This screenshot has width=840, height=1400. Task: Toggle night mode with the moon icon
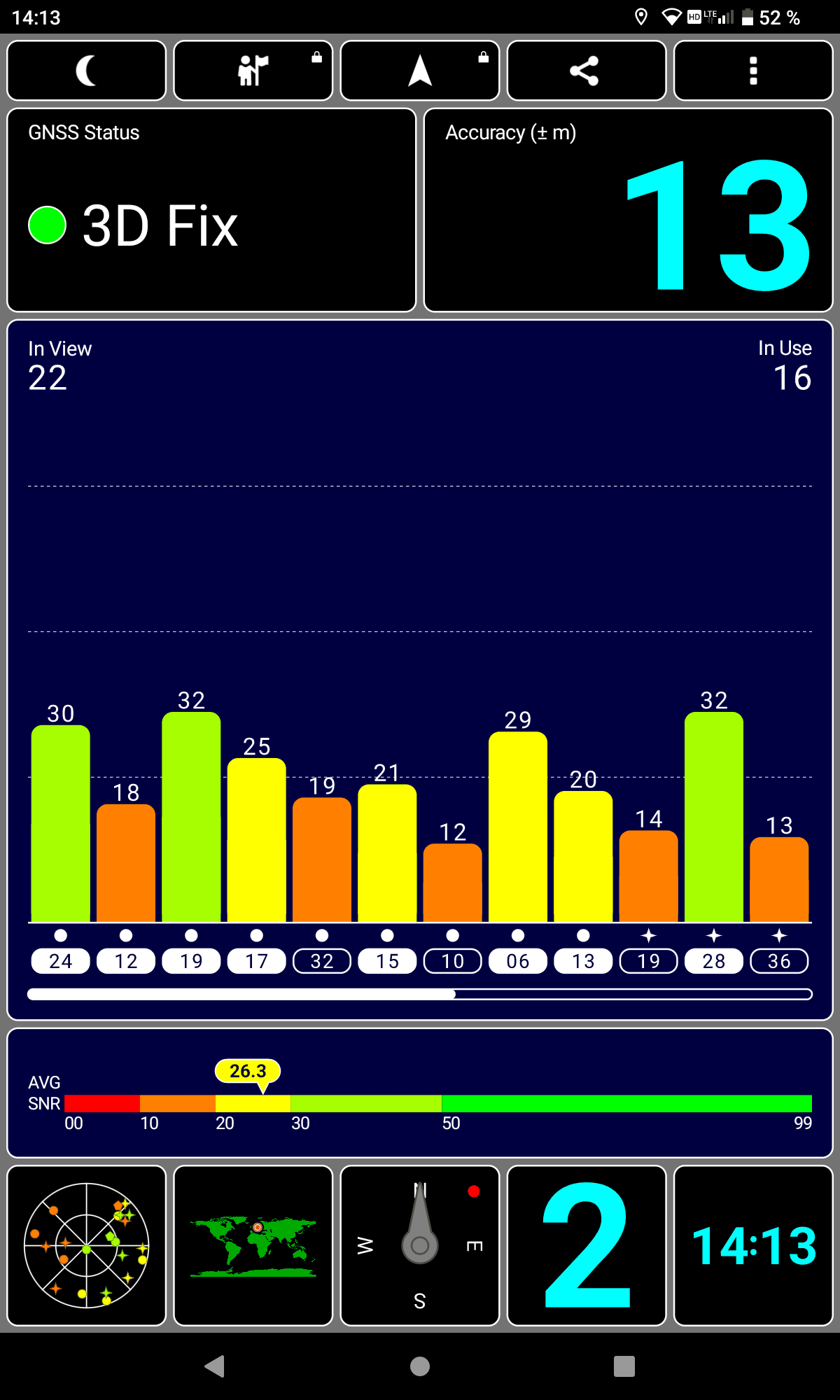pos(86,71)
